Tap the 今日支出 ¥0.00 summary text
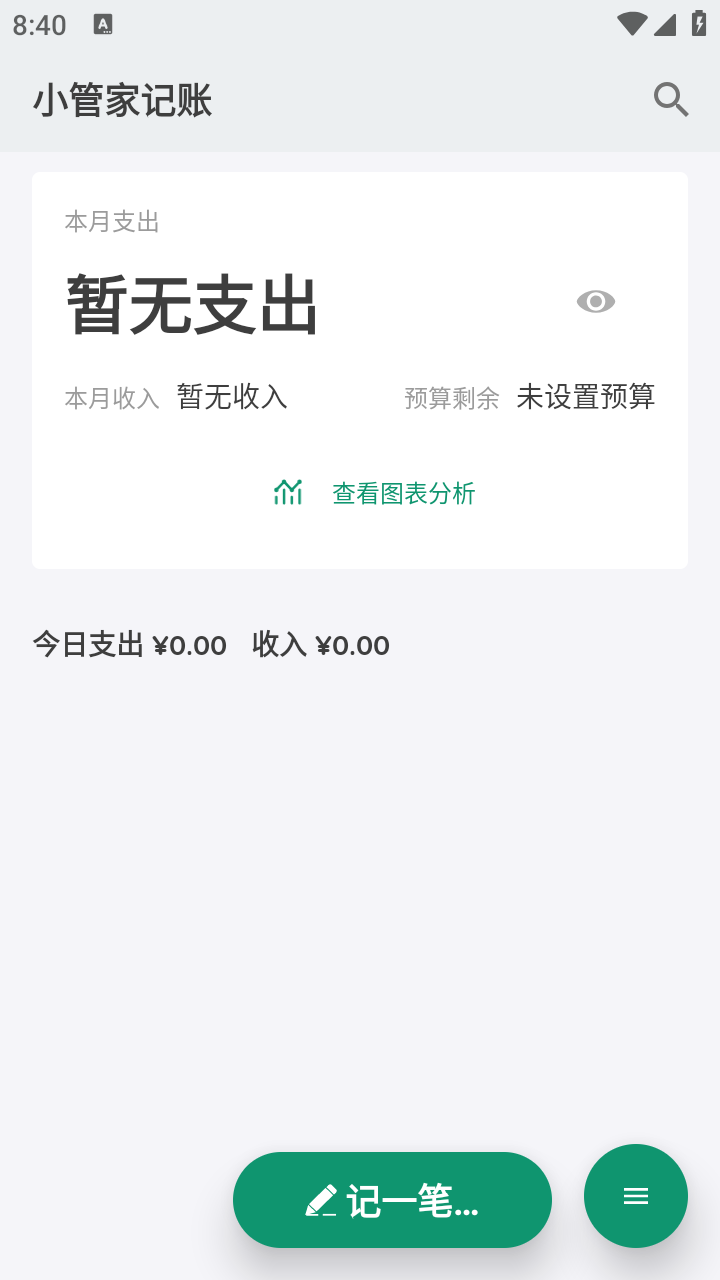The height and width of the screenshot is (1280, 720). click(x=130, y=645)
